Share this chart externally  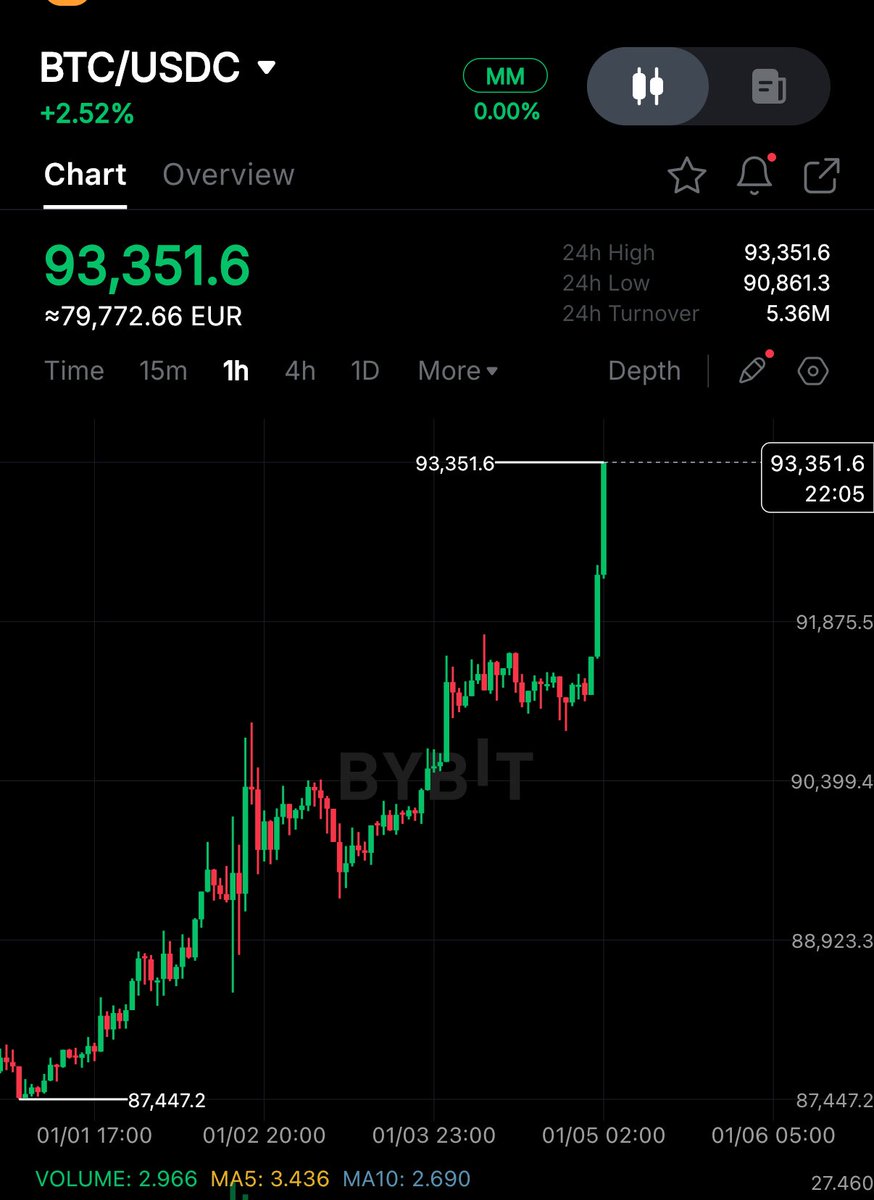[x=822, y=176]
